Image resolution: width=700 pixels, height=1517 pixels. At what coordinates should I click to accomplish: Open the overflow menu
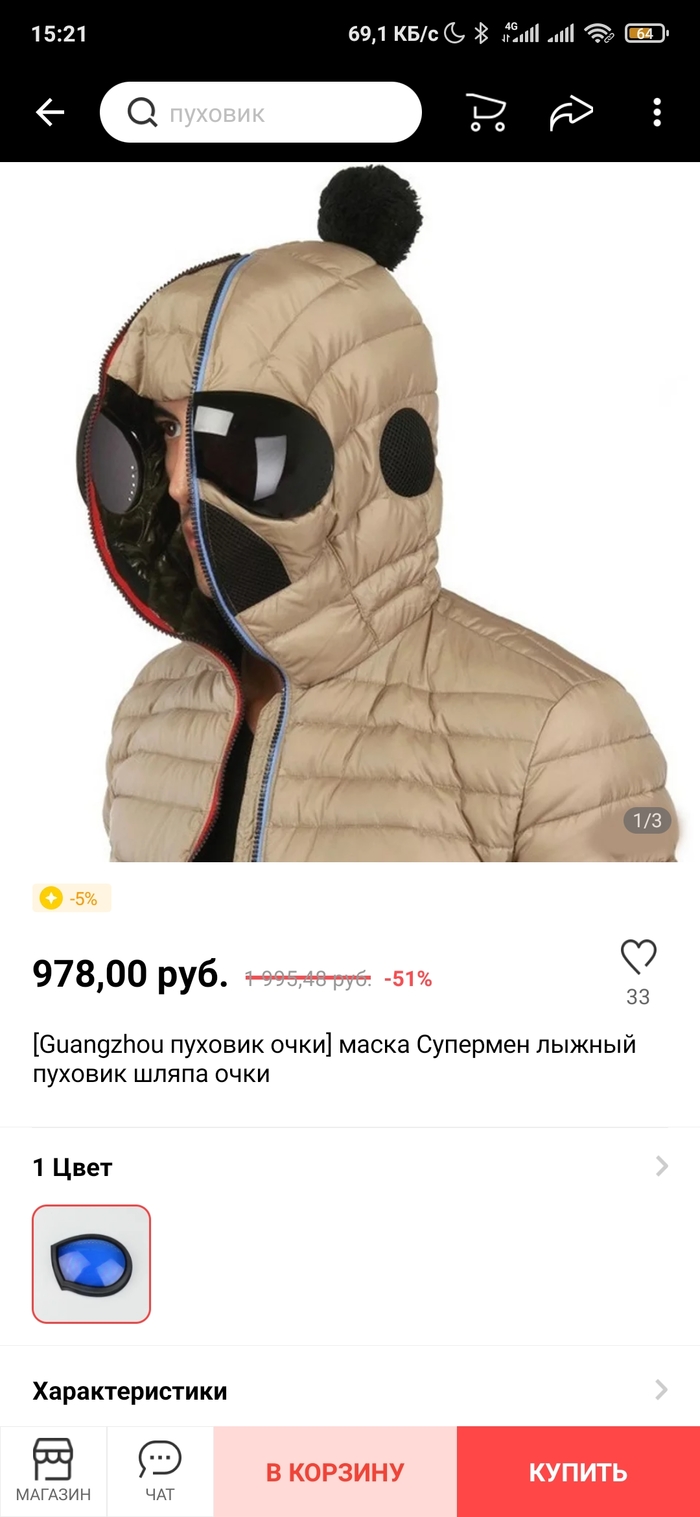(x=657, y=113)
